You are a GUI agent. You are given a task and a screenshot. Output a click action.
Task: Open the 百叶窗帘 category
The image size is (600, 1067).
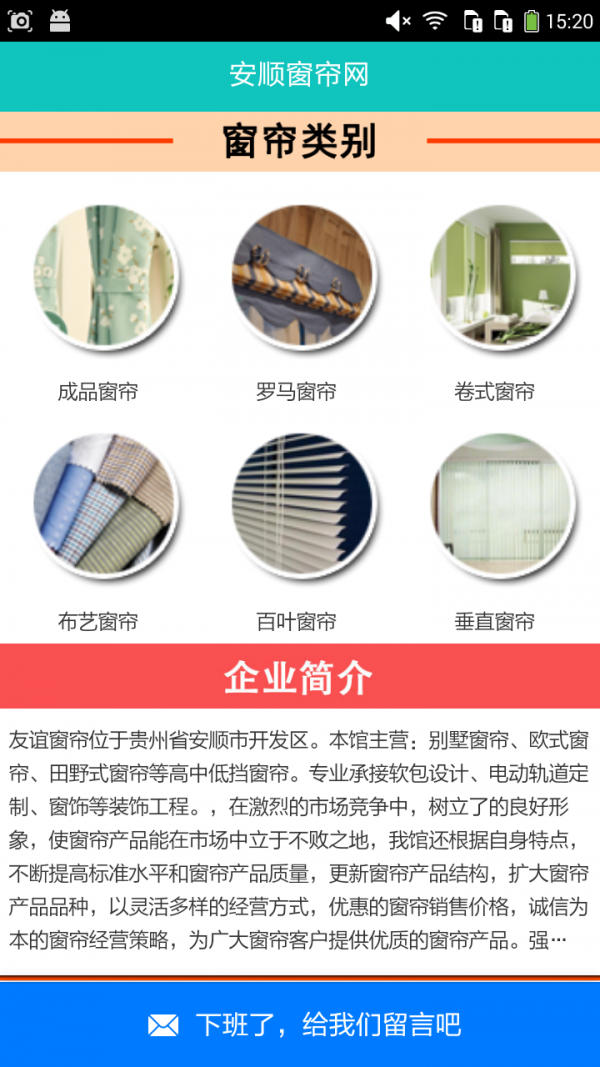301,505
